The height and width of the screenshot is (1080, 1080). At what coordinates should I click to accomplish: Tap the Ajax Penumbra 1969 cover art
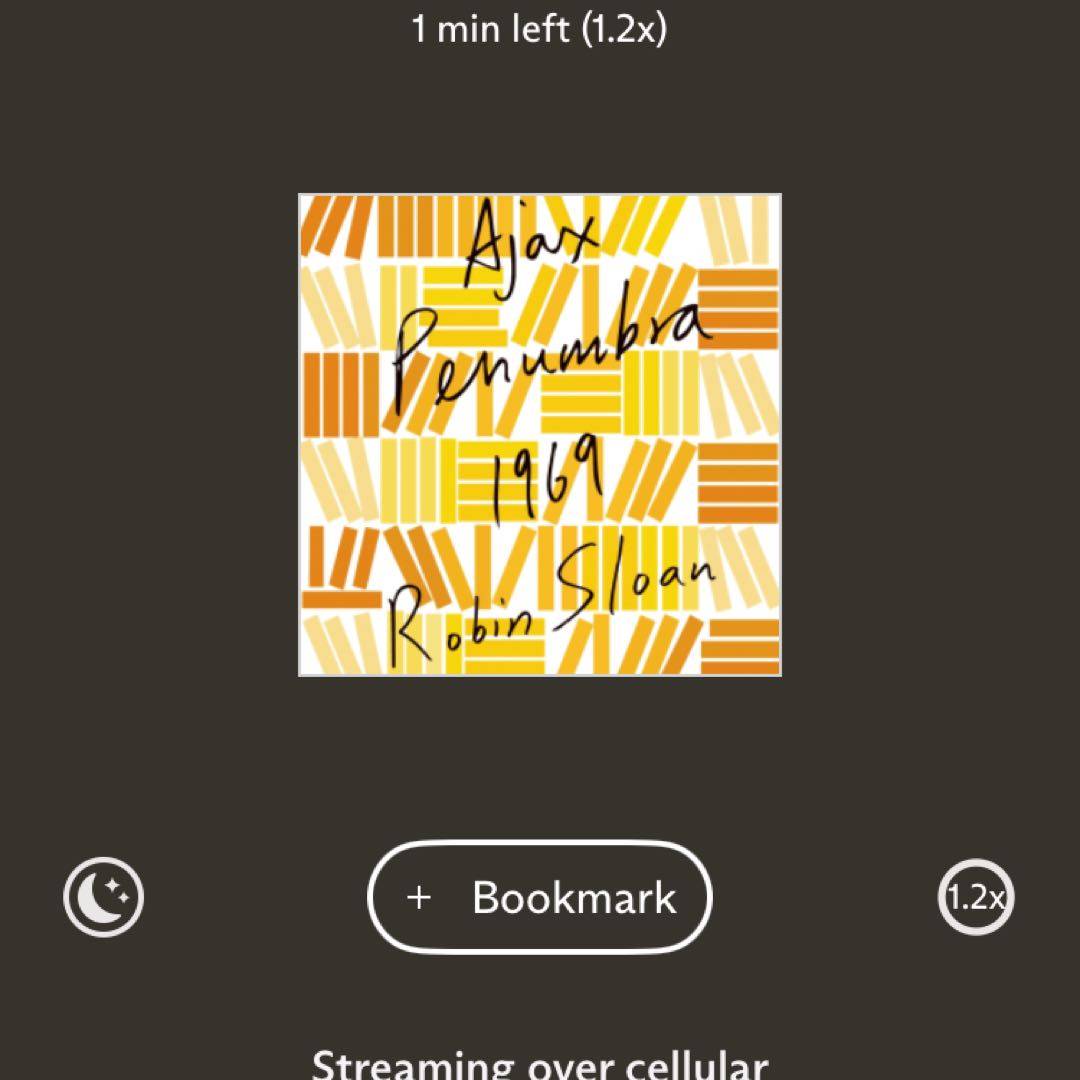[540, 435]
